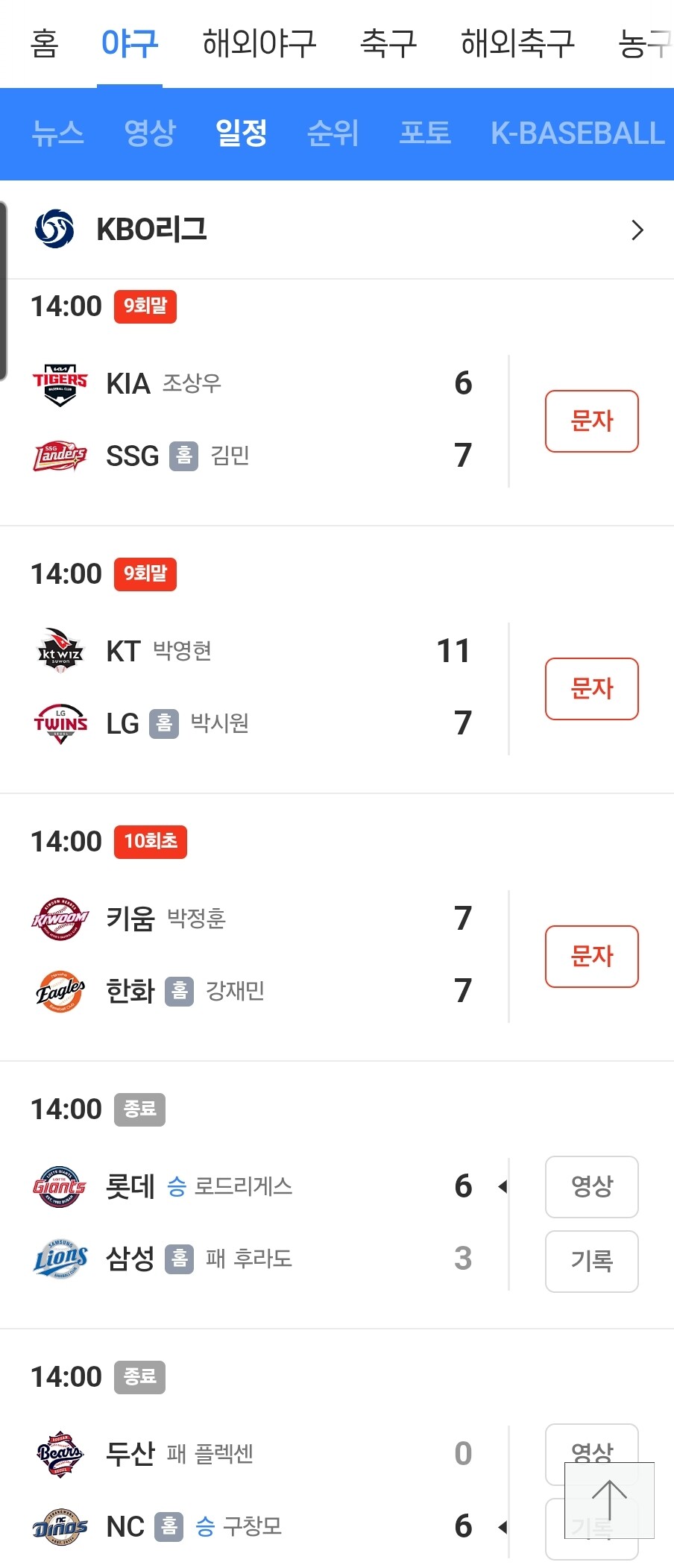Screen dimensions: 674x1568
Task: Go to the 해외축구 tab
Action: (517, 43)
